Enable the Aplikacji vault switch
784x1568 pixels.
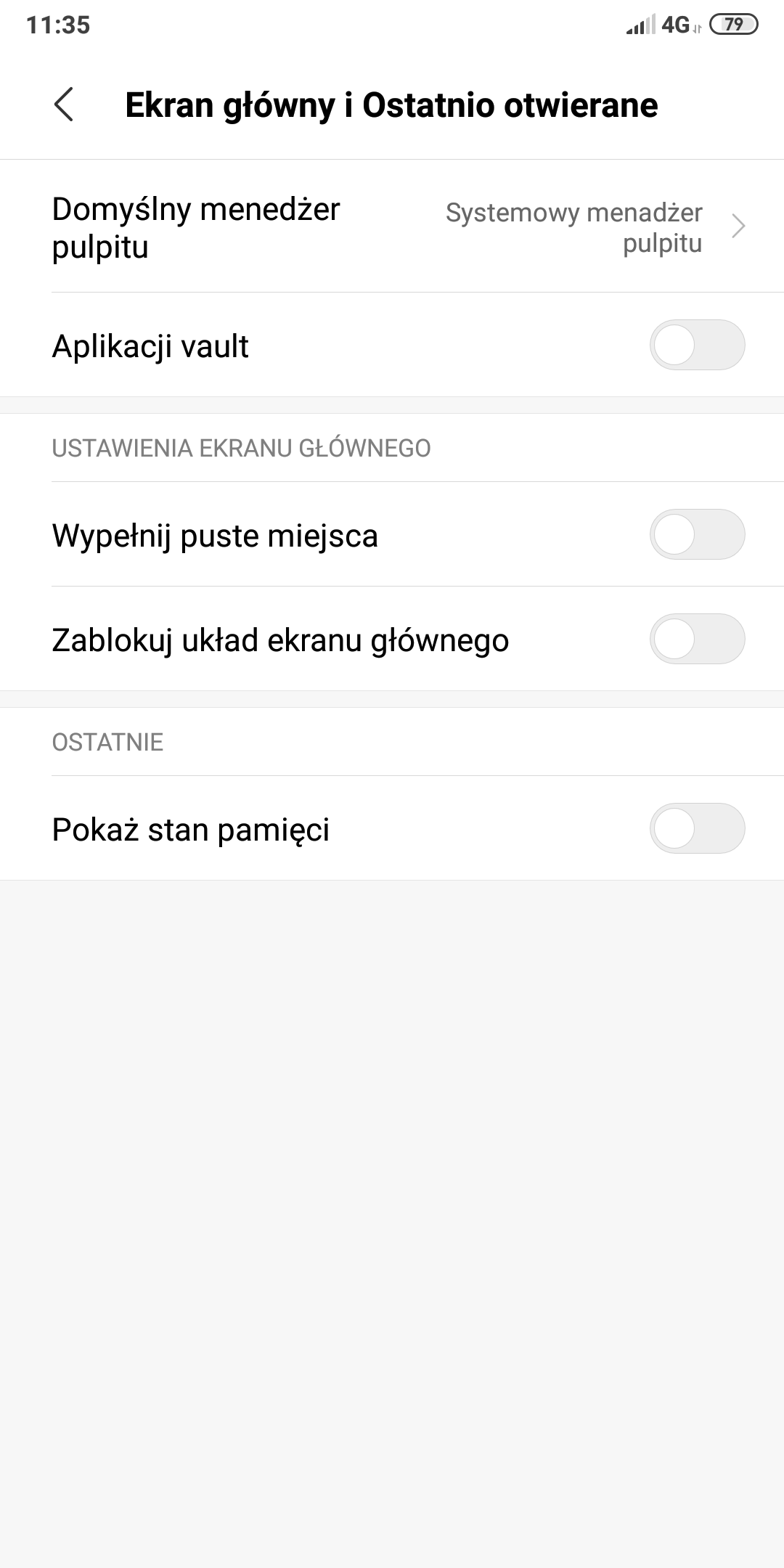coord(697,346)
